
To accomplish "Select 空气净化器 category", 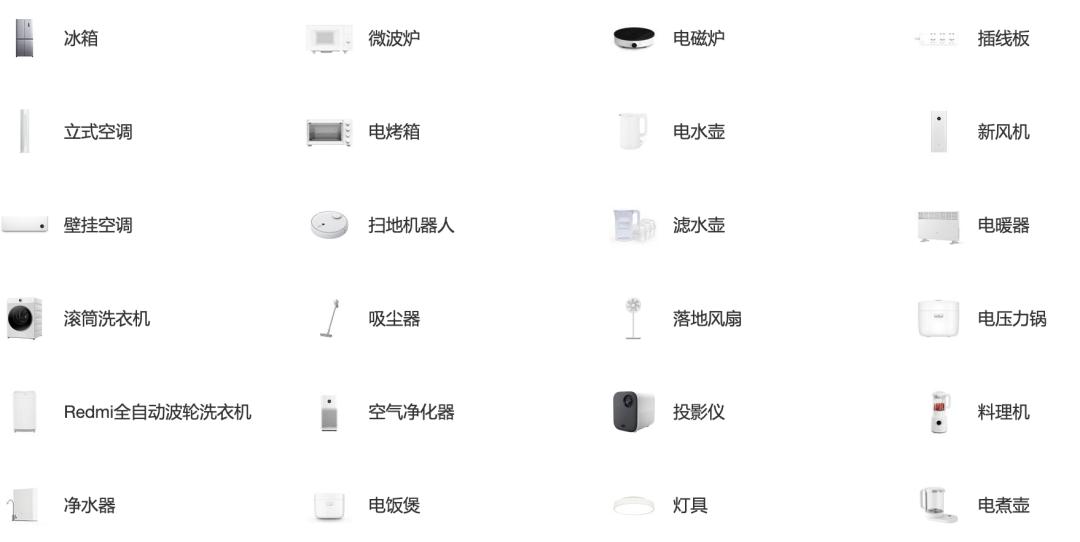I will point(410,412).
